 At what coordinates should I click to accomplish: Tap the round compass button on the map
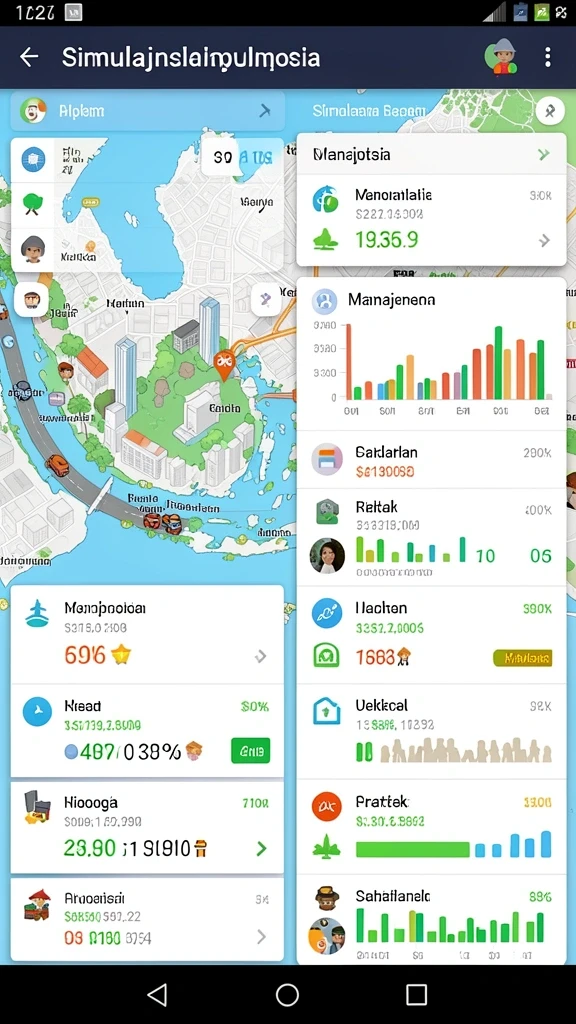550,112
